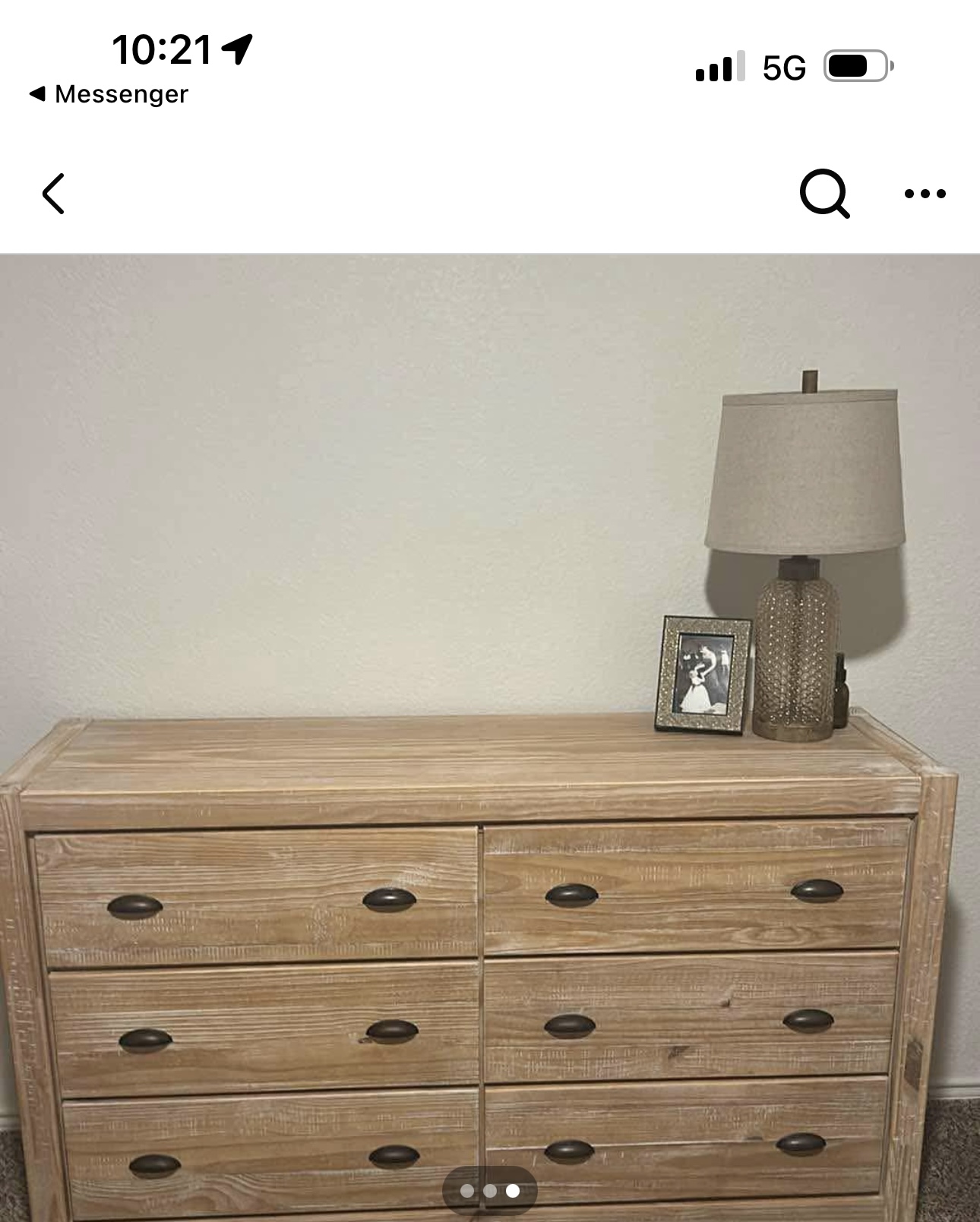The image size is (980, 1222).
Task: Open the three-dot more options menu
Action: (925, 194)
